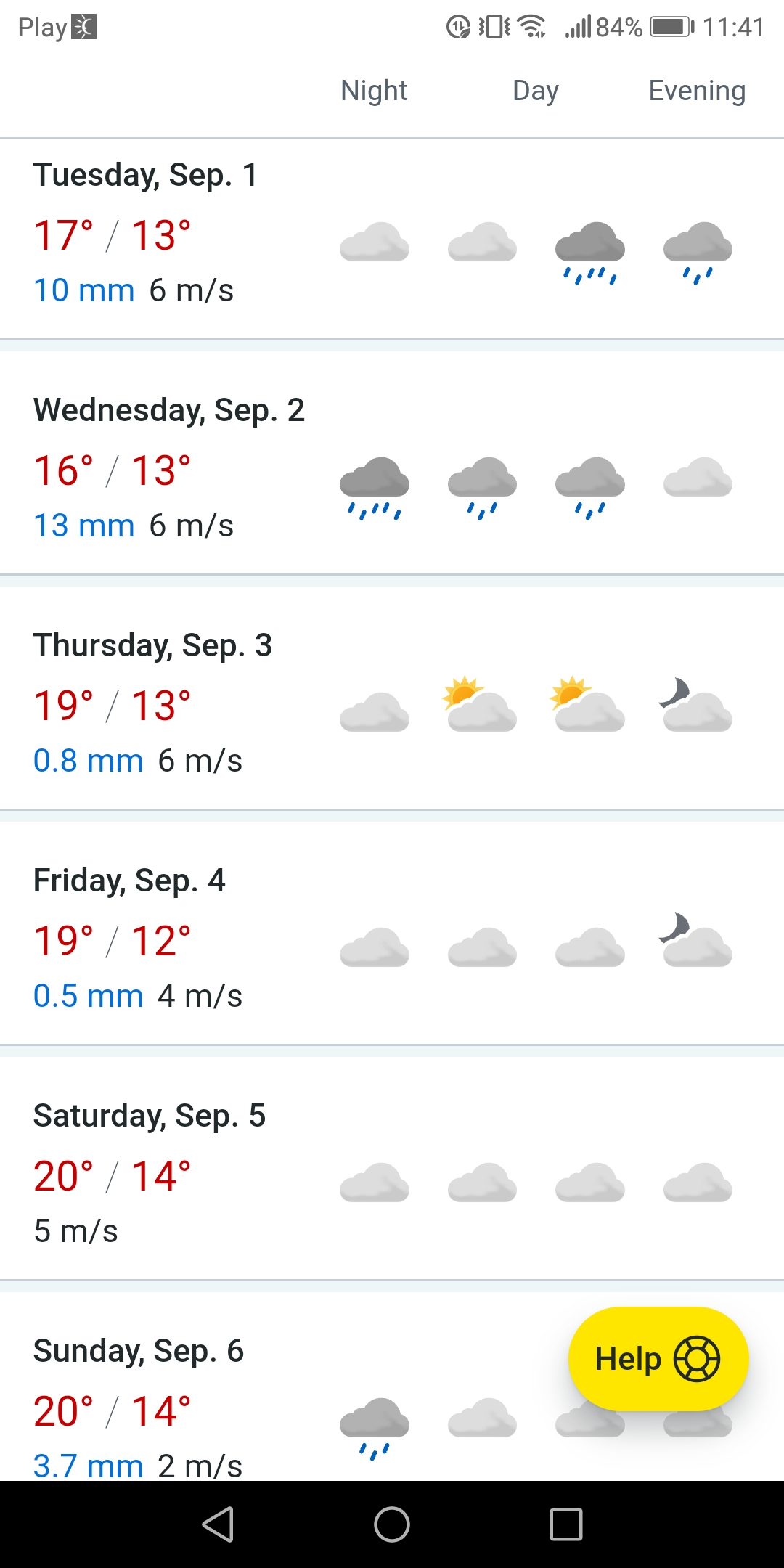Go to the home screen

(x=392, y=1524)
